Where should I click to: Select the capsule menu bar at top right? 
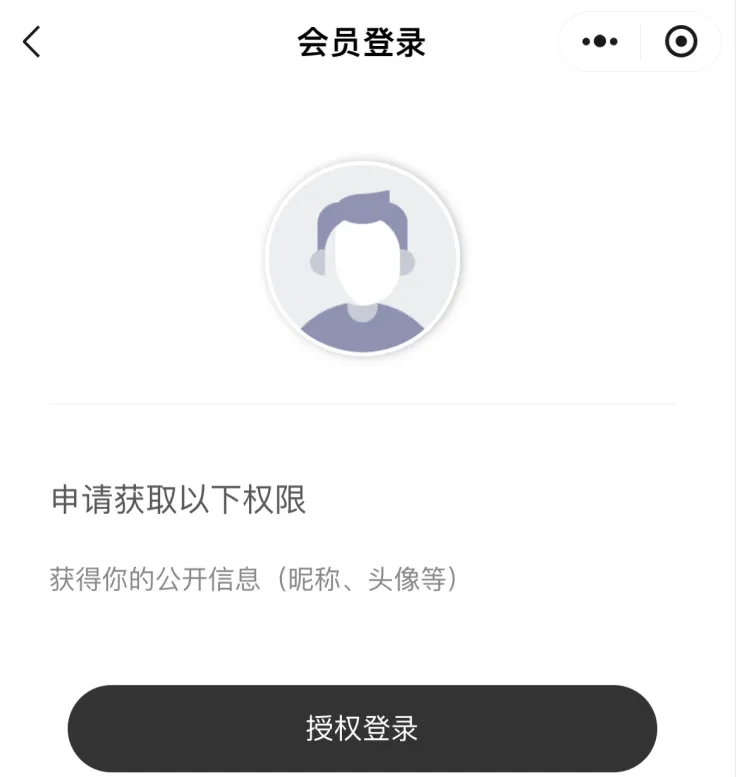tap(638, 42)
